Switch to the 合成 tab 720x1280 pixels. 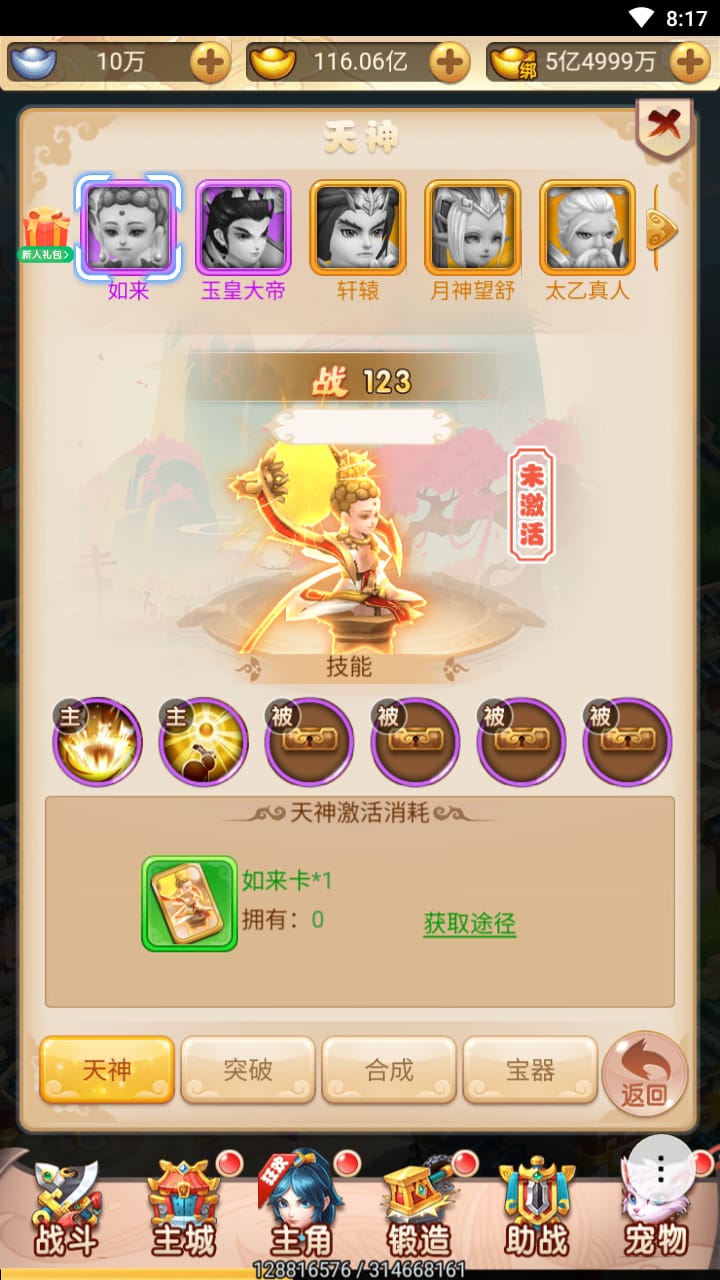(389, 1069)
